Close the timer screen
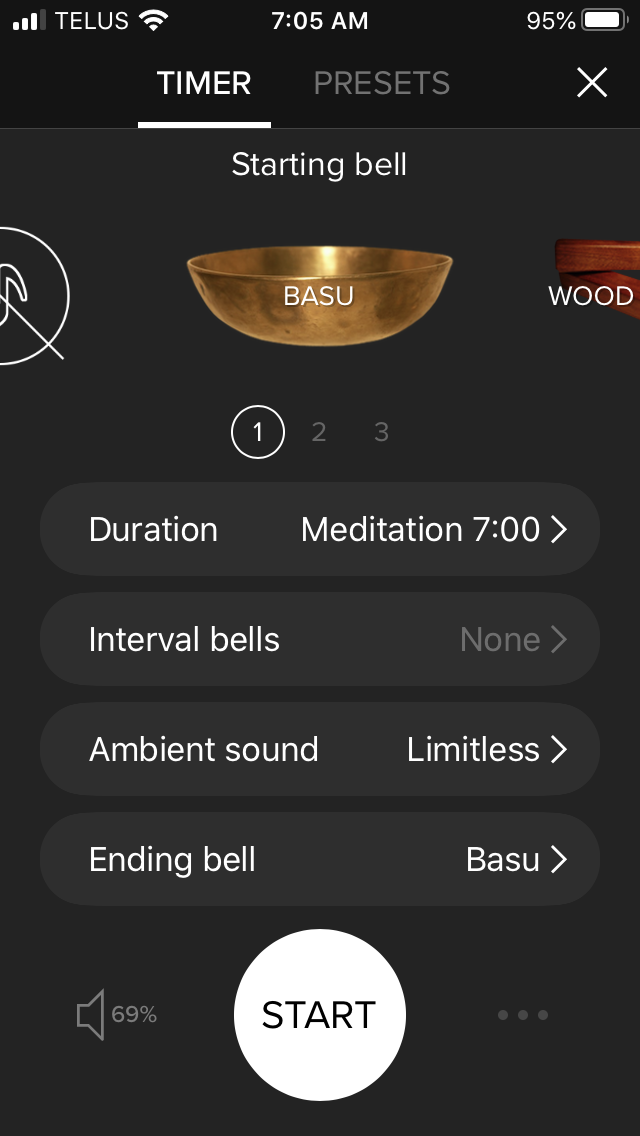Viewport: 640px width, 1136px height. [592, 83]
